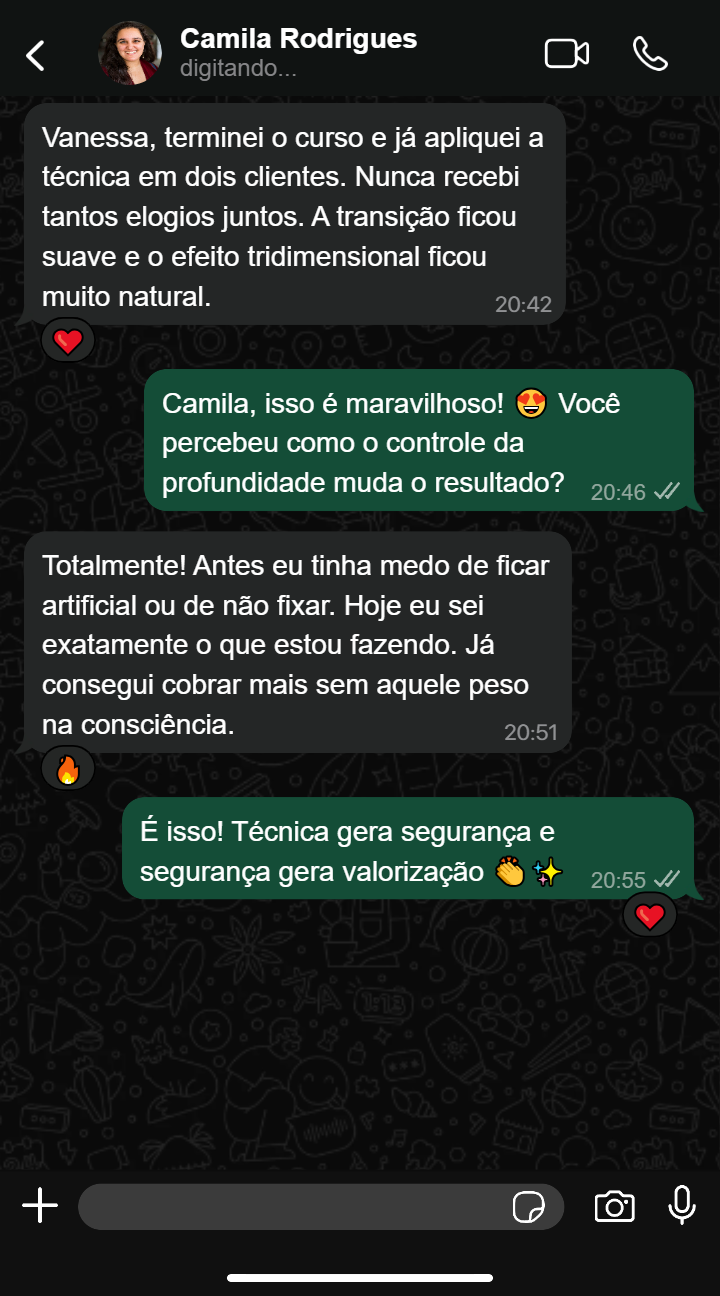Viewport: 720px width, 1296px height.
Task: Start a voice call with Camila
Action: click(x=650, y=54)
